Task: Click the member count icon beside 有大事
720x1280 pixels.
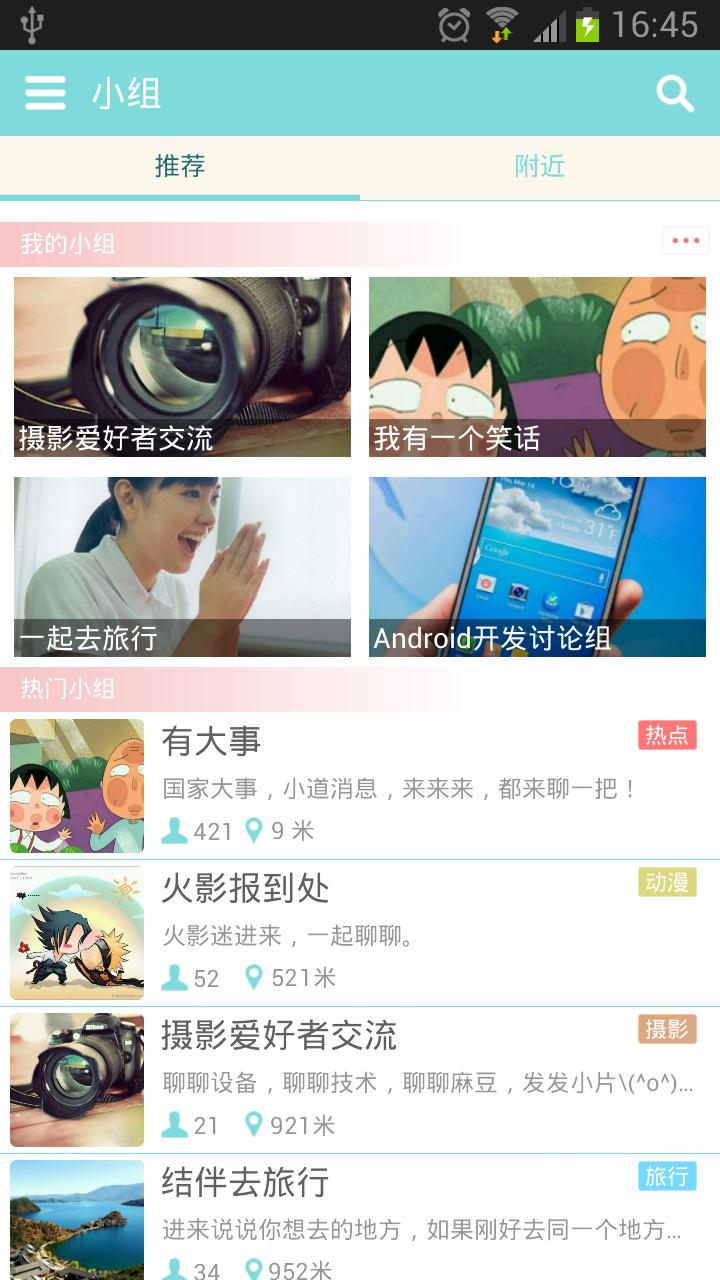Action: [x=174, y=830]
